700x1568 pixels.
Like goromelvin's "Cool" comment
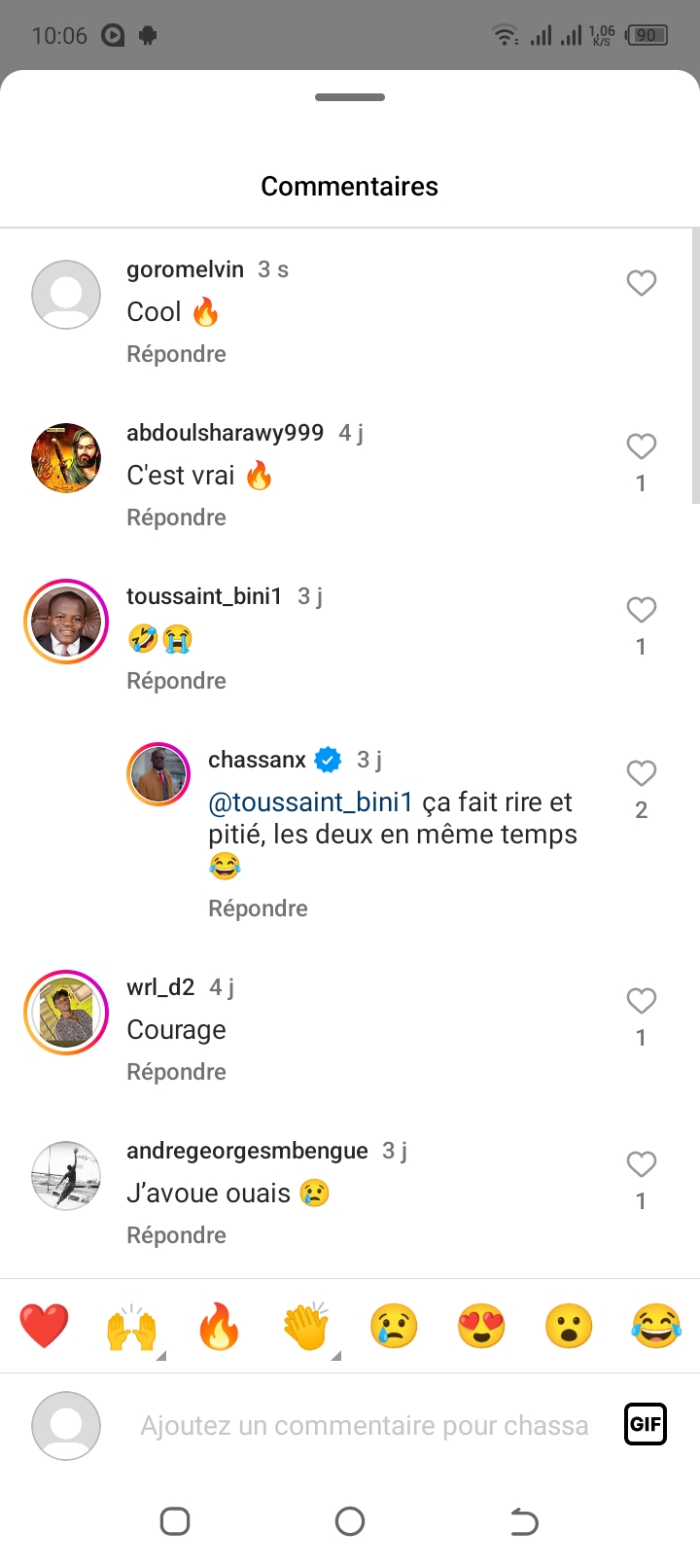pos(641,283)
